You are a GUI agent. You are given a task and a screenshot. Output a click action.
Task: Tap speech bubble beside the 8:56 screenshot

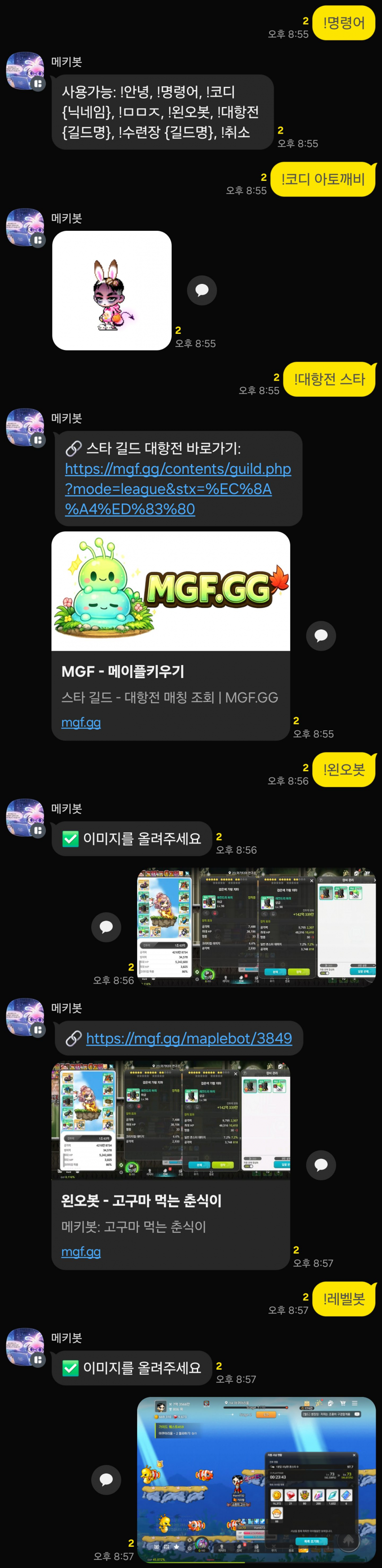pyautogui.click(x=106, y=926)
